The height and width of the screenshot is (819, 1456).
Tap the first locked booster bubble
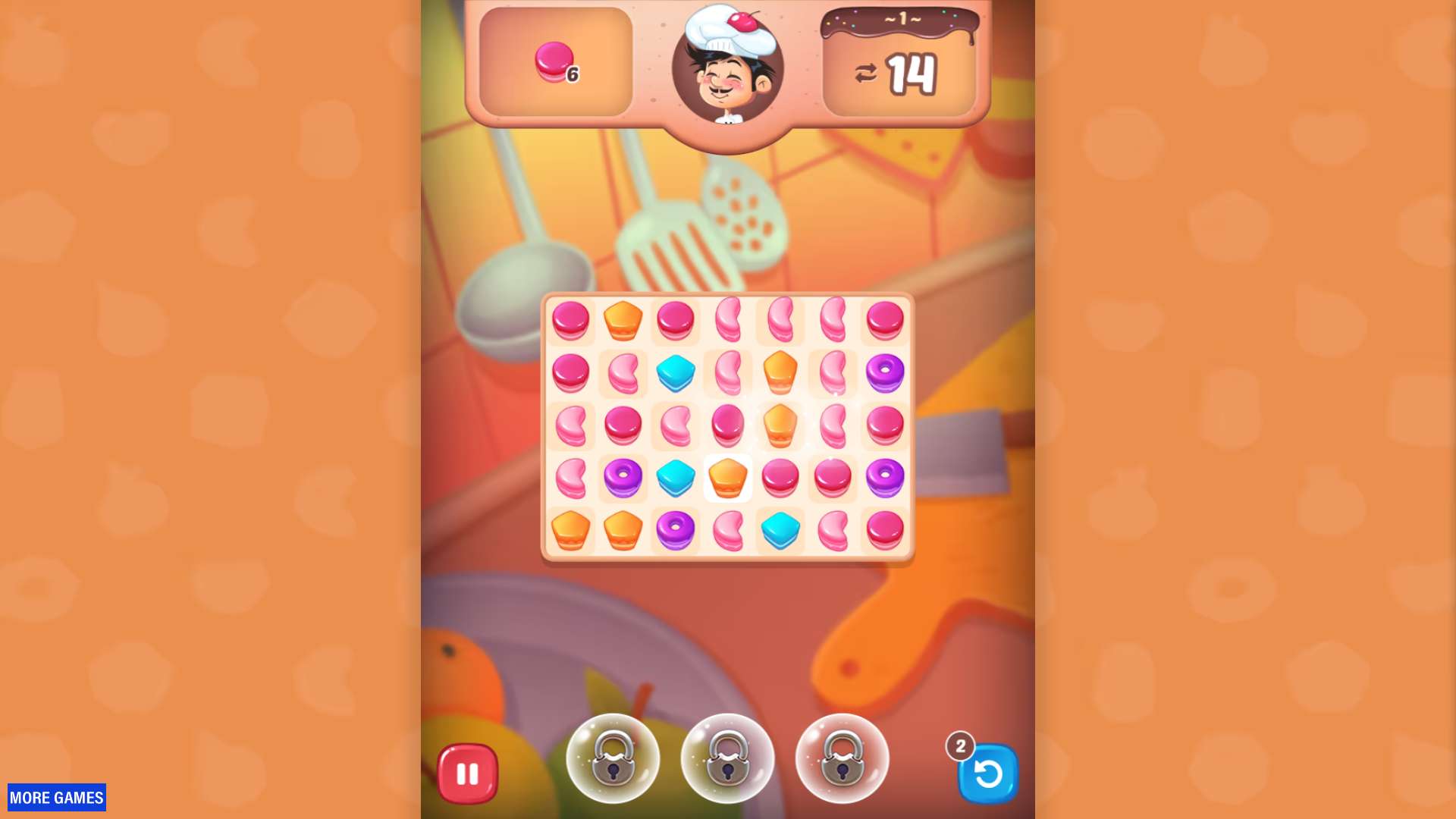pos(613,758)
